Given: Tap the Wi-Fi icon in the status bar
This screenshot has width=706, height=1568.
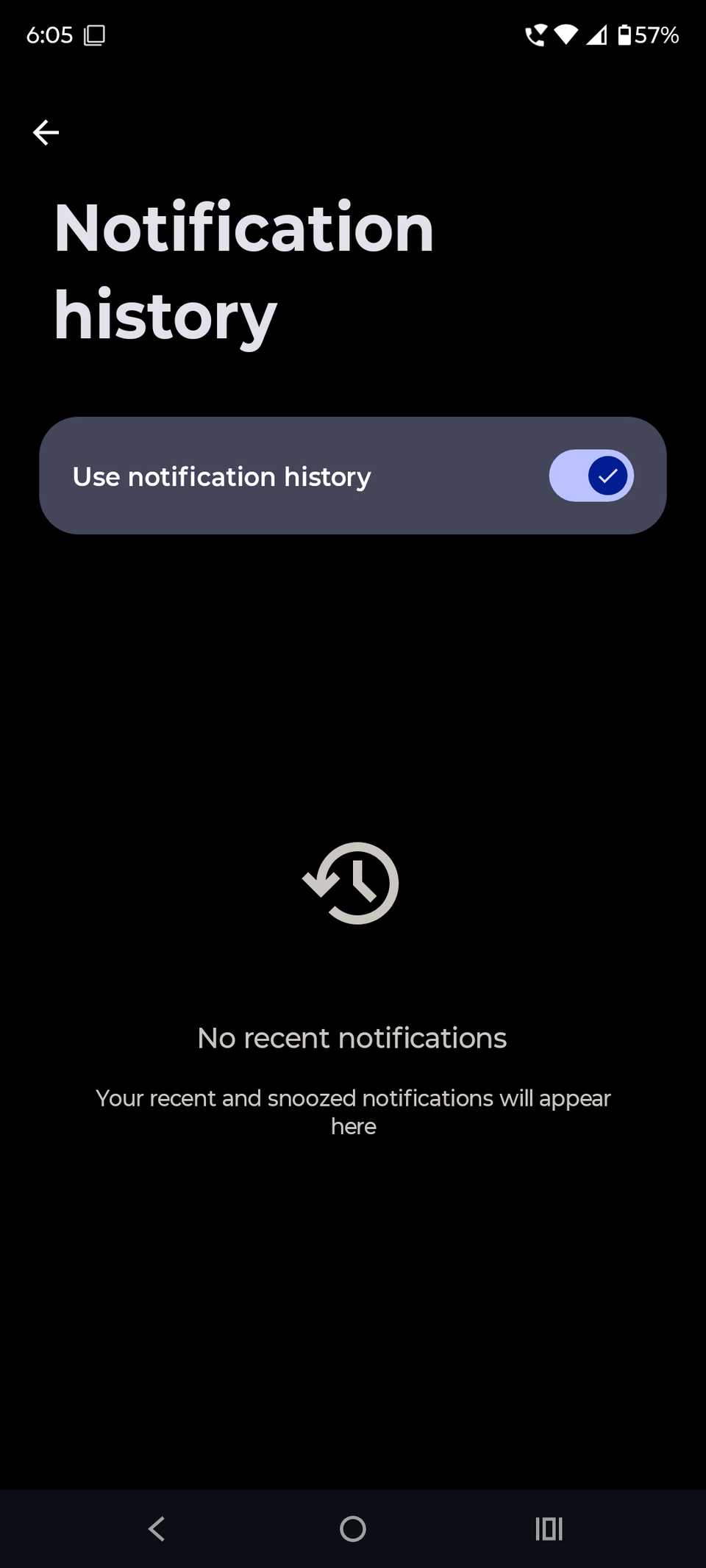Looking at the screenshot, I should click(x=566, y=33).
